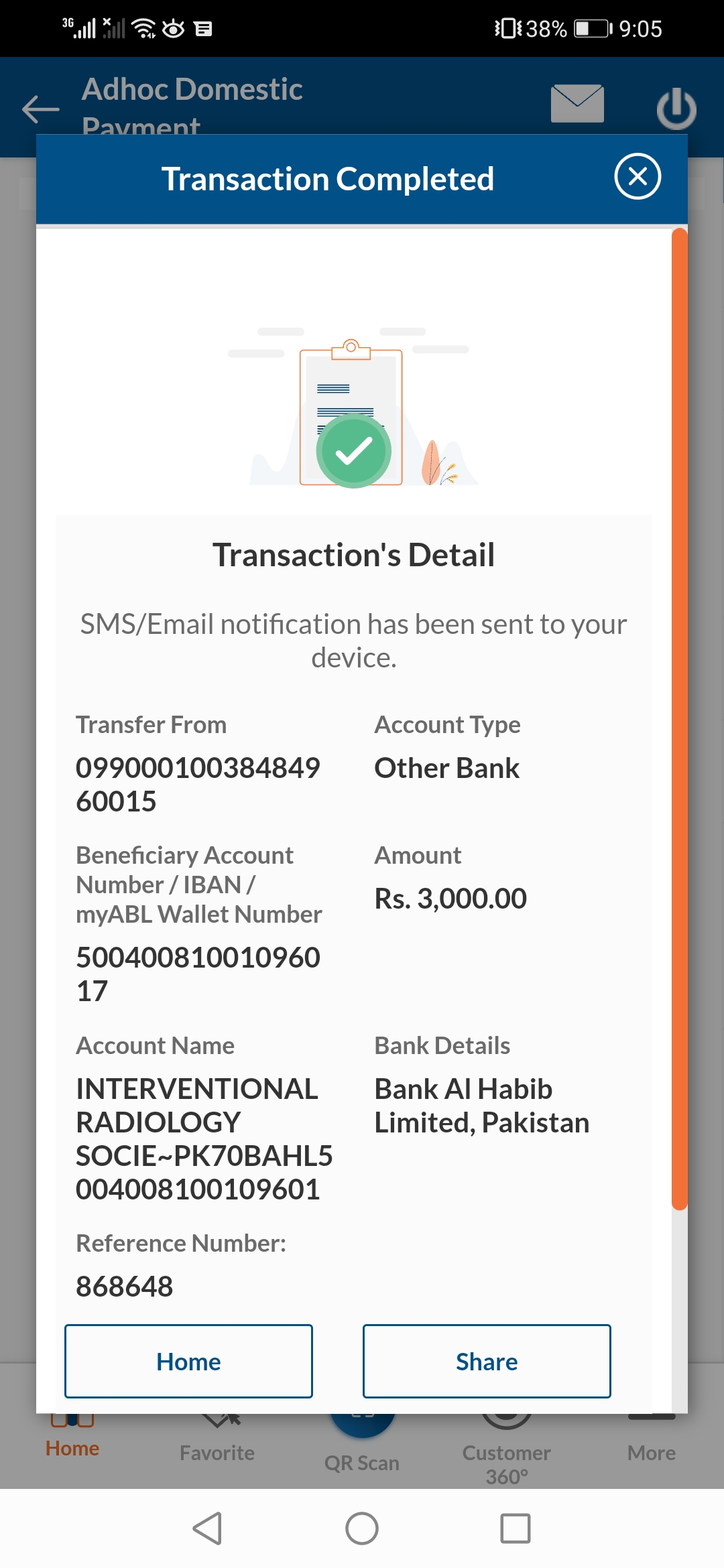Viewport: 724px width, 1568px height.
Task: Tap the power logout icon
Action: (676, 109)
